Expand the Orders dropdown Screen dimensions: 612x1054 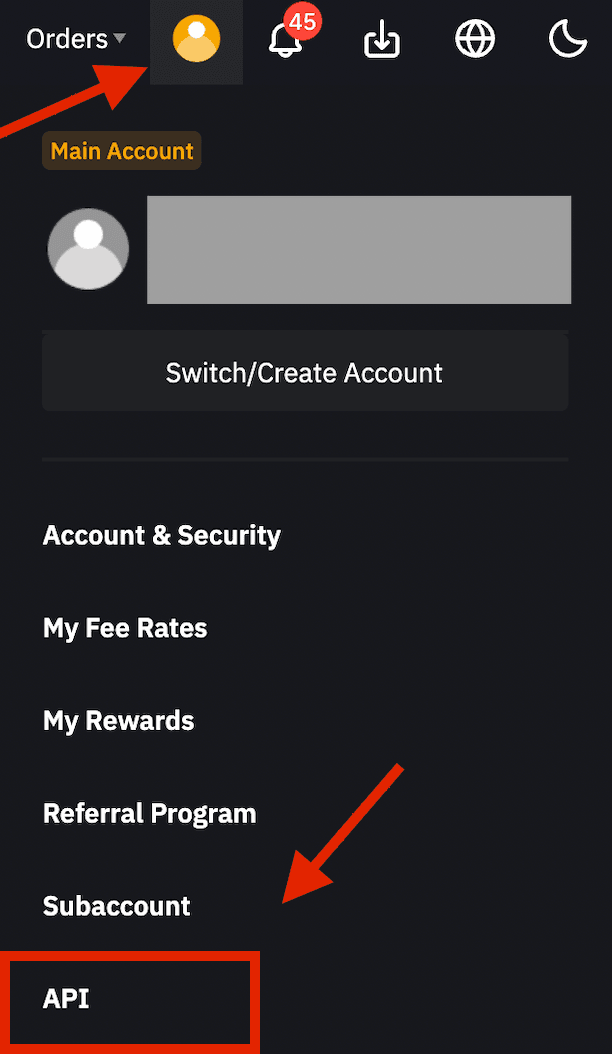(76, 40)
